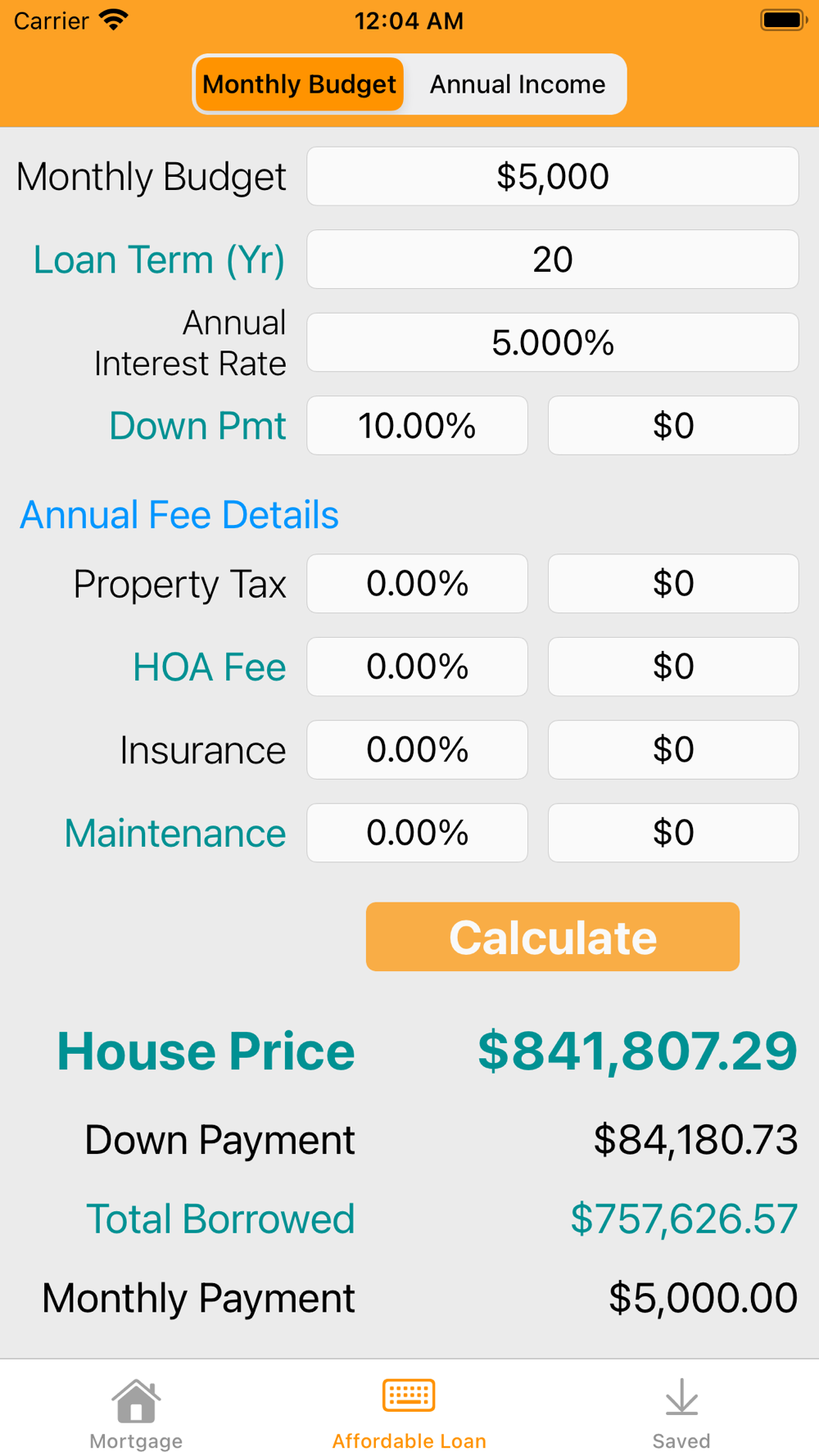Select the Monthly Budget segment

tap(300, 84)
